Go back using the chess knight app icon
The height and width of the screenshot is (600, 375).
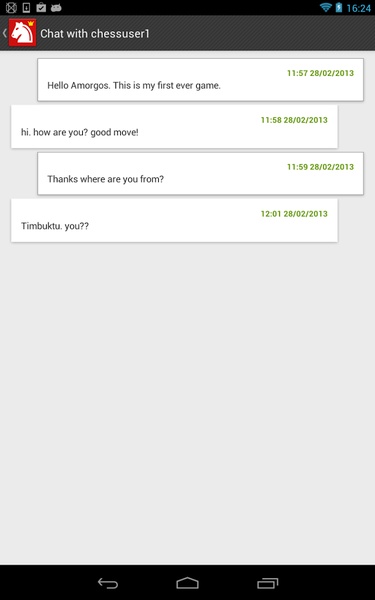[x=22, y=33]
